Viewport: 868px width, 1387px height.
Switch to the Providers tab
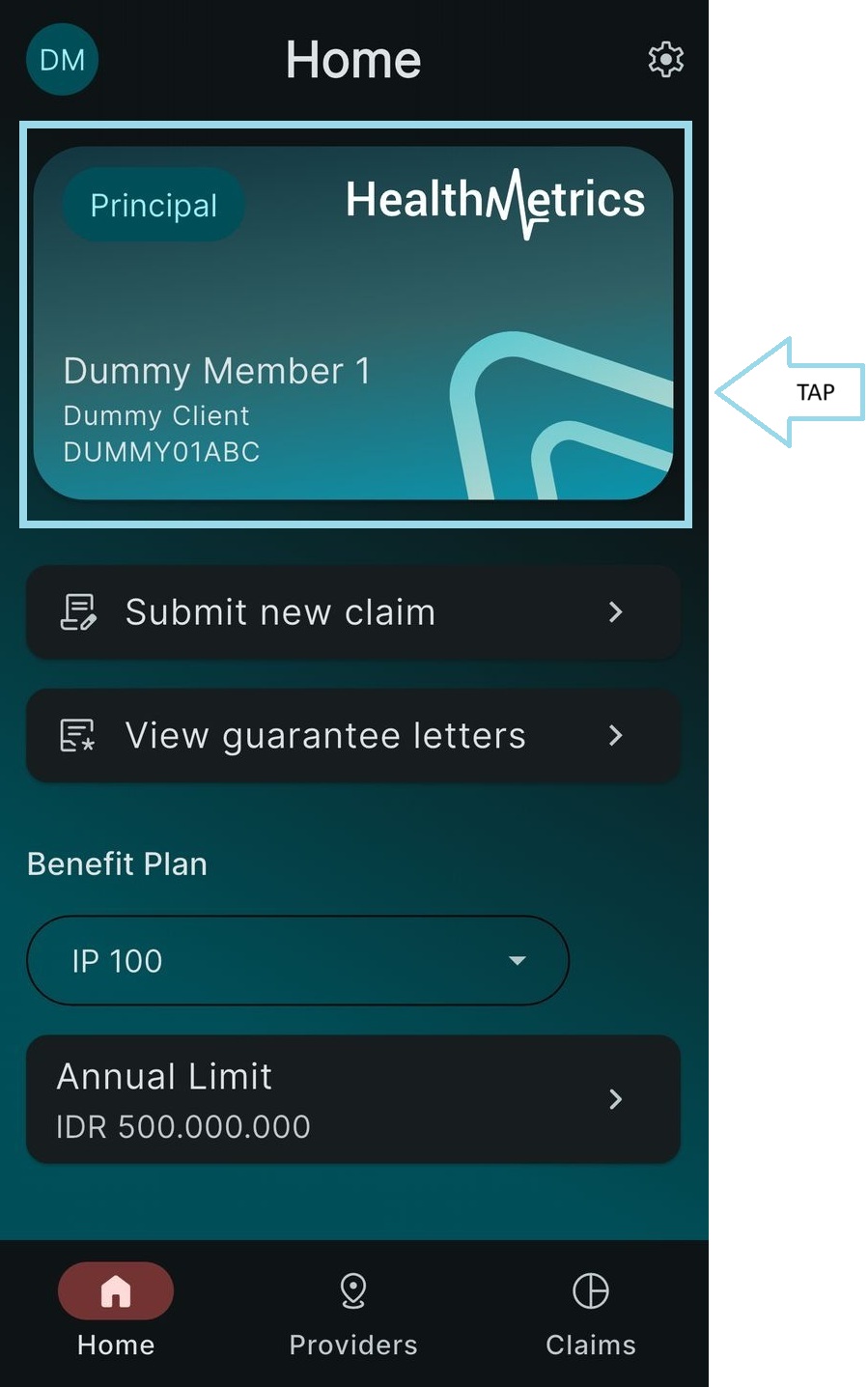pos(353,1314)
